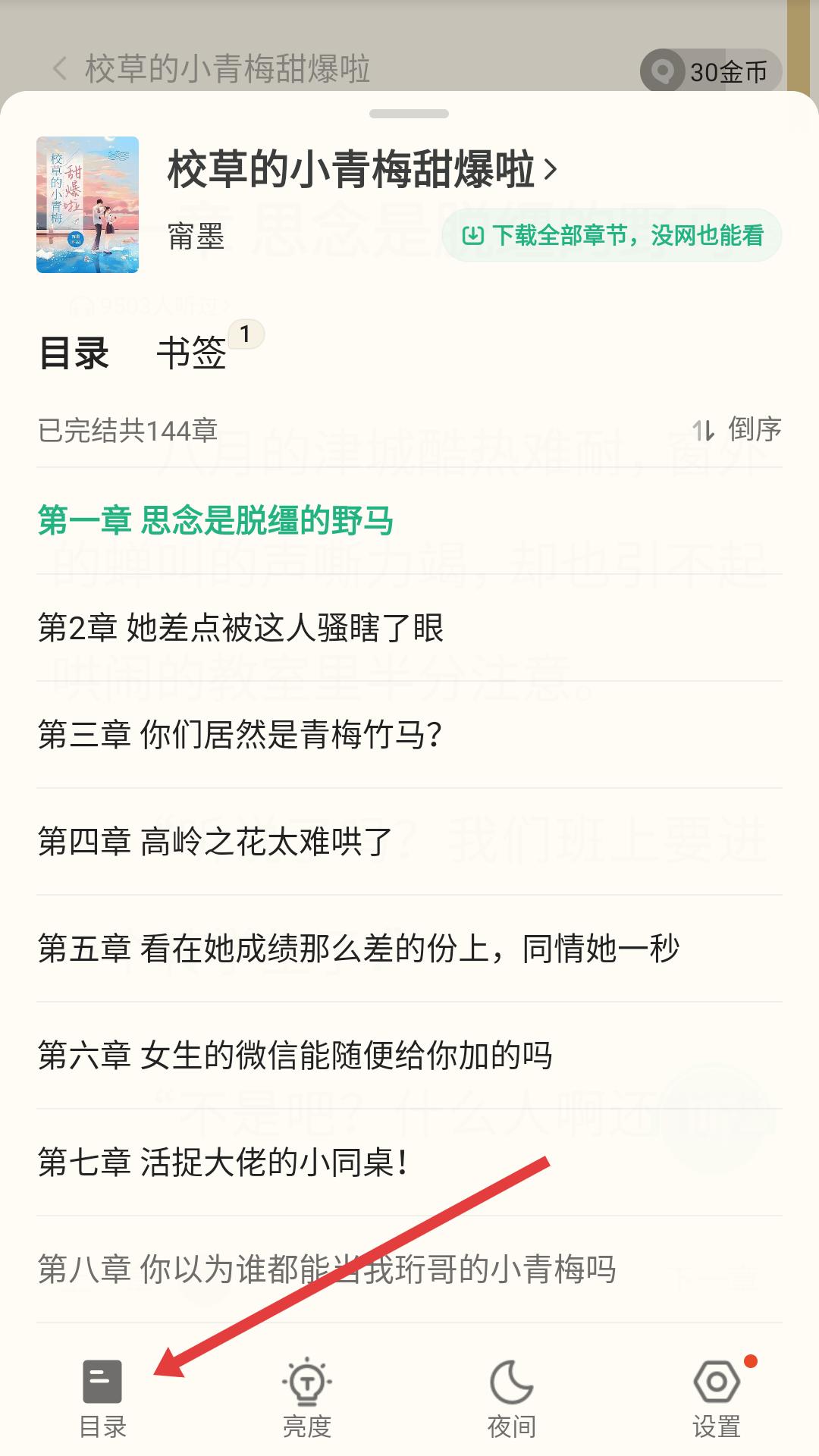Open book details for 校草的小青梅甜爆啦
The width and height of the screenshot is (819, 1456).
(x=362, y=169)
